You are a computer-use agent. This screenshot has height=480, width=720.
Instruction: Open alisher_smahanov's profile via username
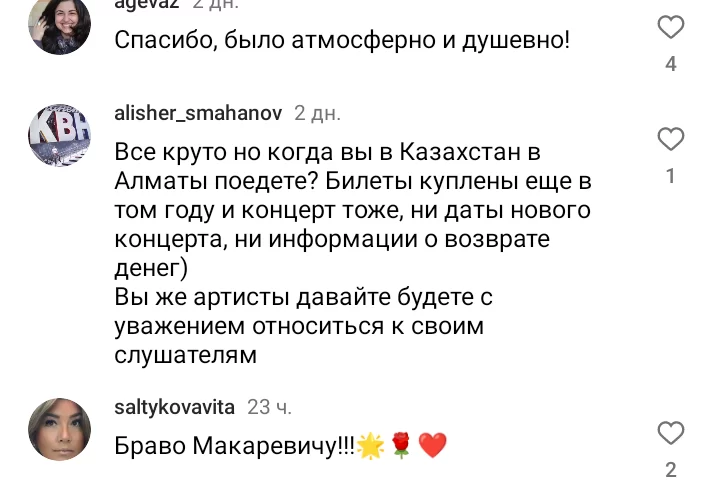coord(199,113)
